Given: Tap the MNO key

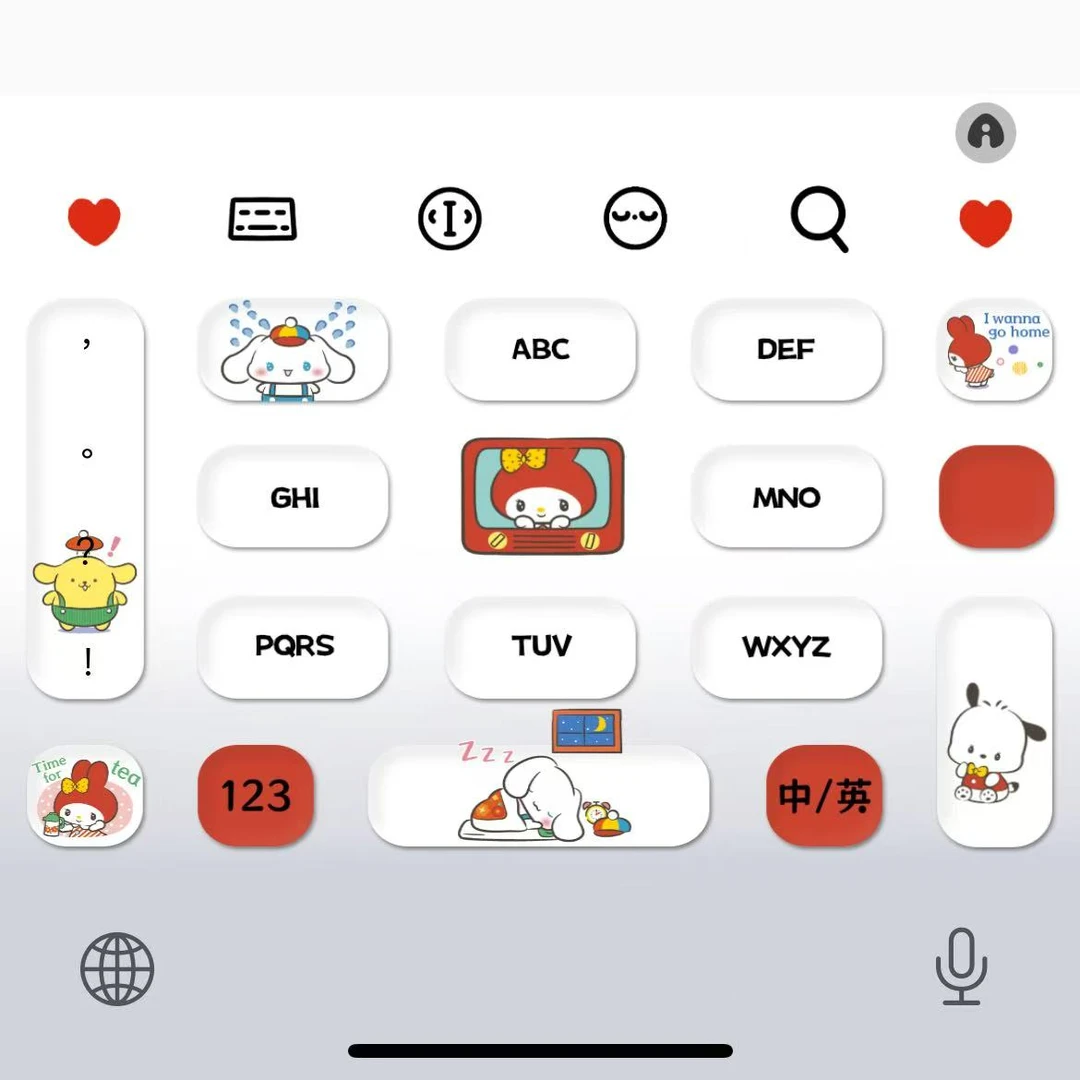Looking at the screenshot, I should [787, 497].
